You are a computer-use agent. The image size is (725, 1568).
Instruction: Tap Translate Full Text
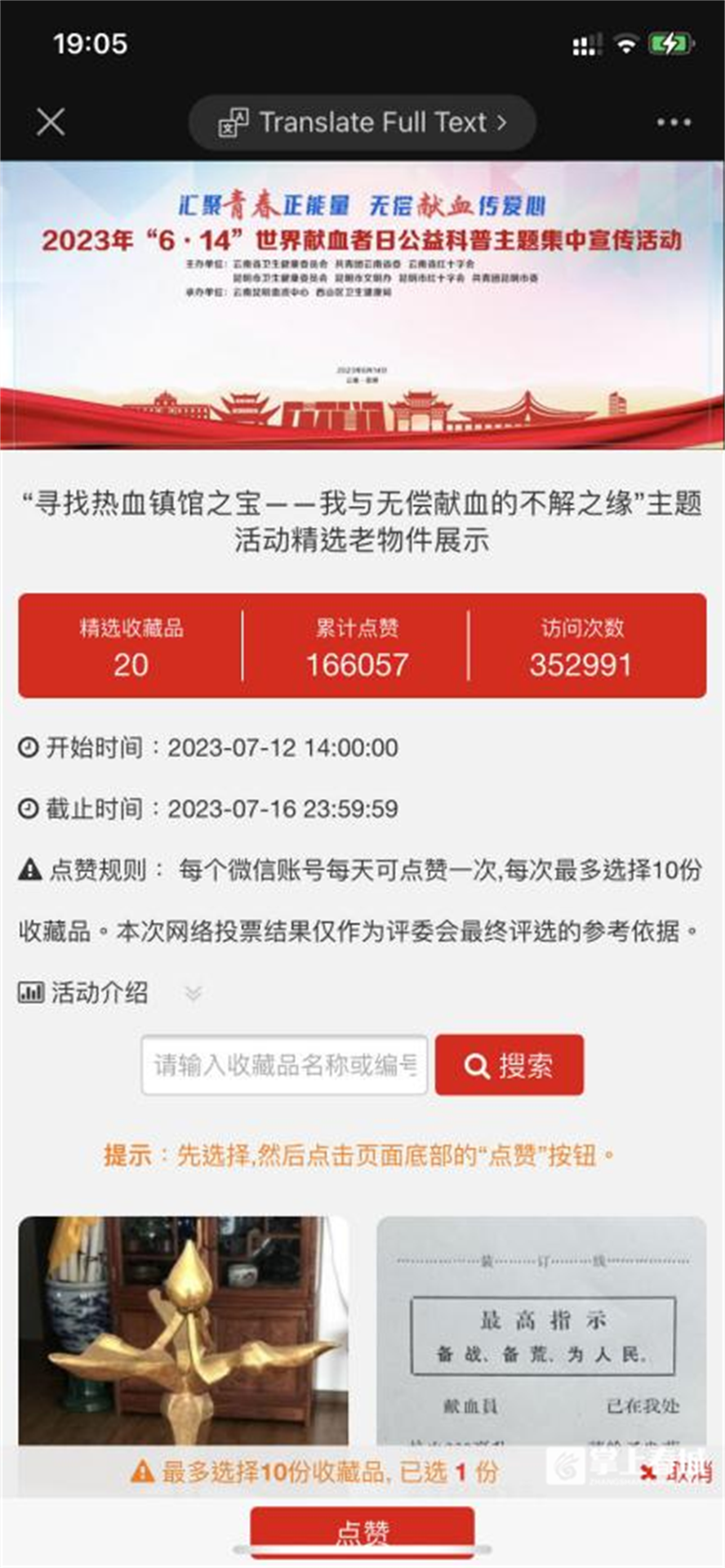click(x=362, y=122)
